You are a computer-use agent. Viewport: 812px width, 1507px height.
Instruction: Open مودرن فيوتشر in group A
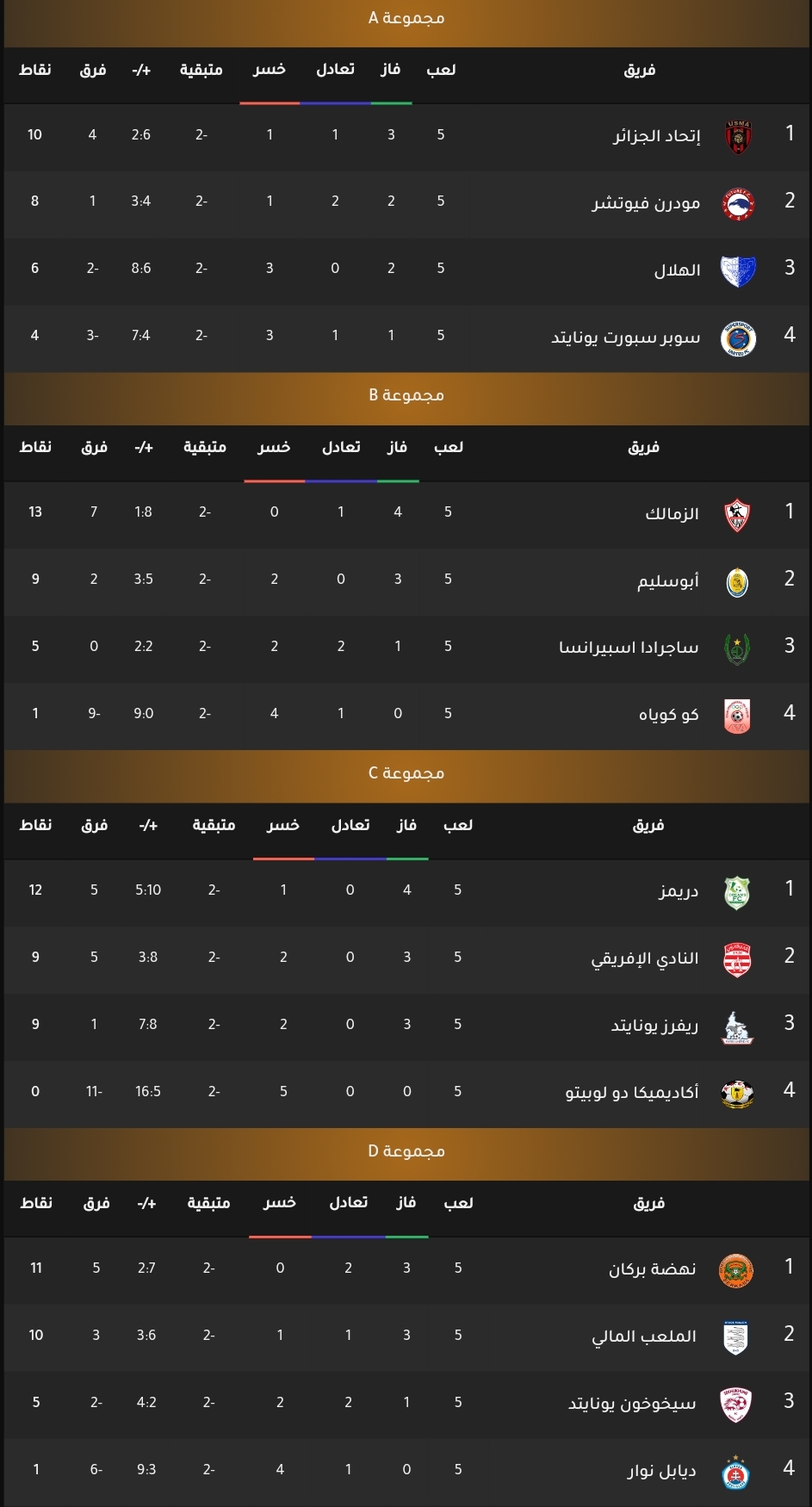click(406, 202)
